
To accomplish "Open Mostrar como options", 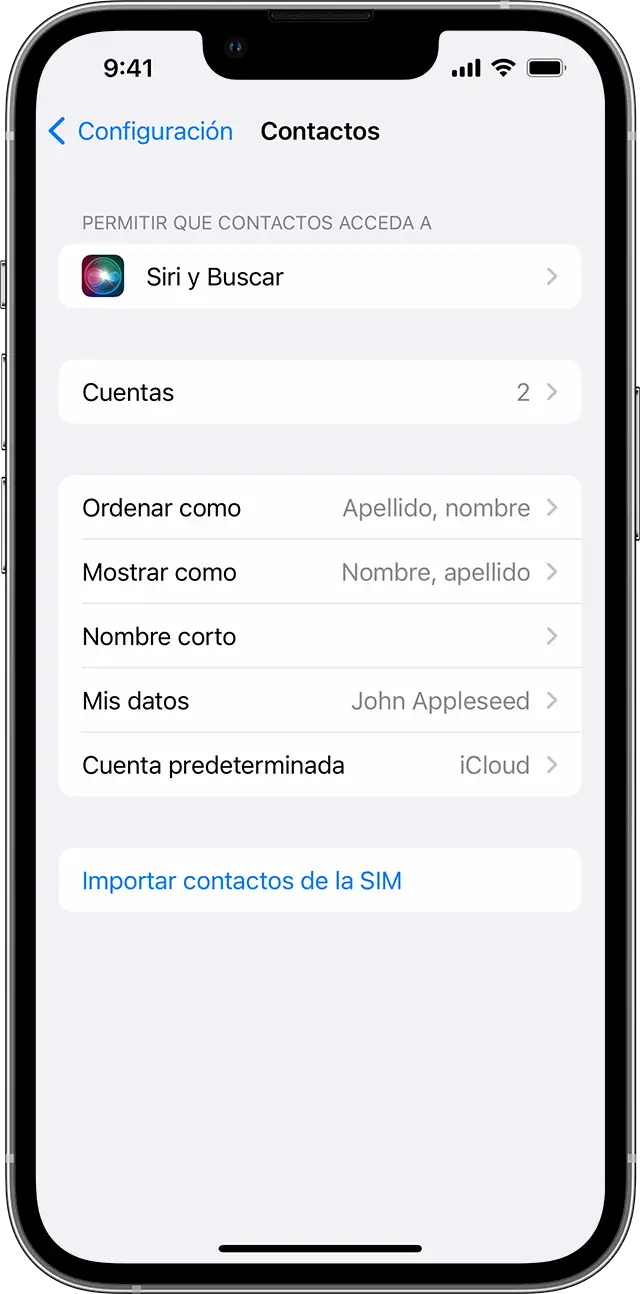I will click(320, 572).
